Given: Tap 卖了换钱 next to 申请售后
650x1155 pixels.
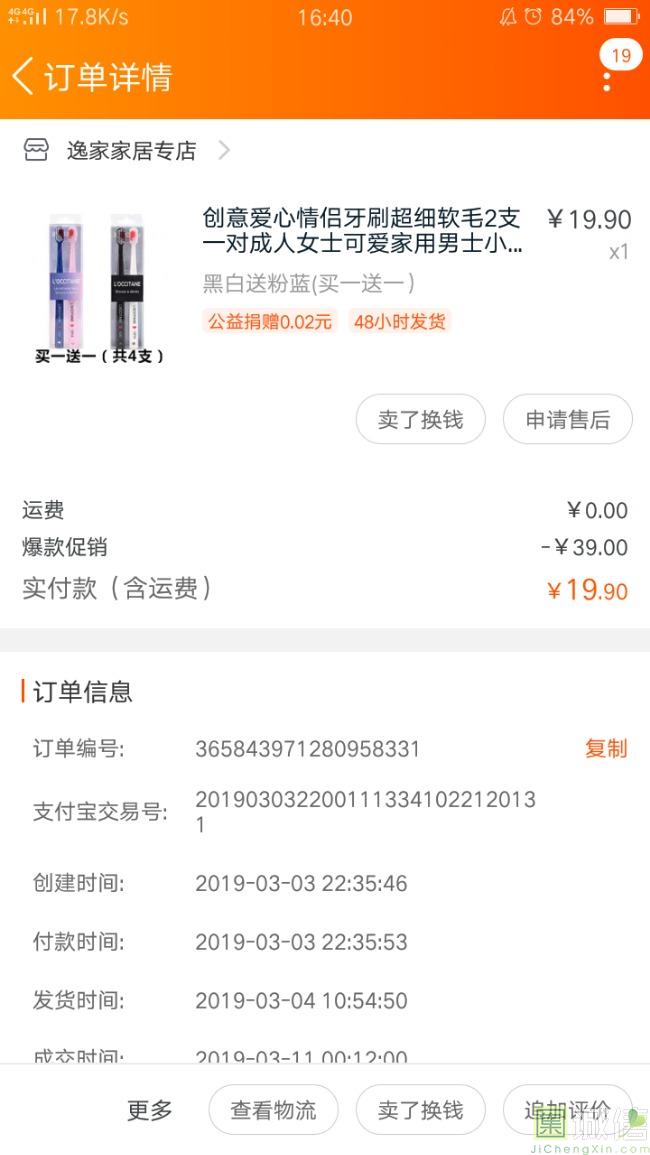Looking at the screenshot, I should click(x=420, y=420).
